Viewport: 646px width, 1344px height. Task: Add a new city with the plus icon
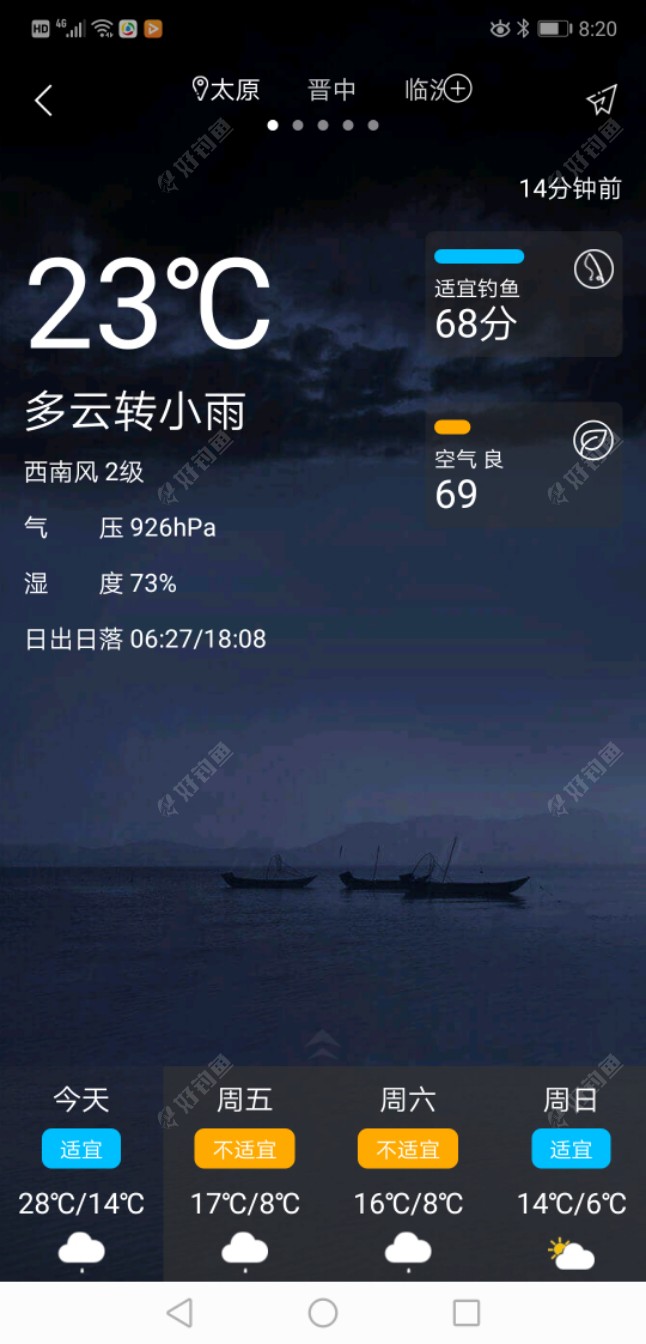[457, 89]
